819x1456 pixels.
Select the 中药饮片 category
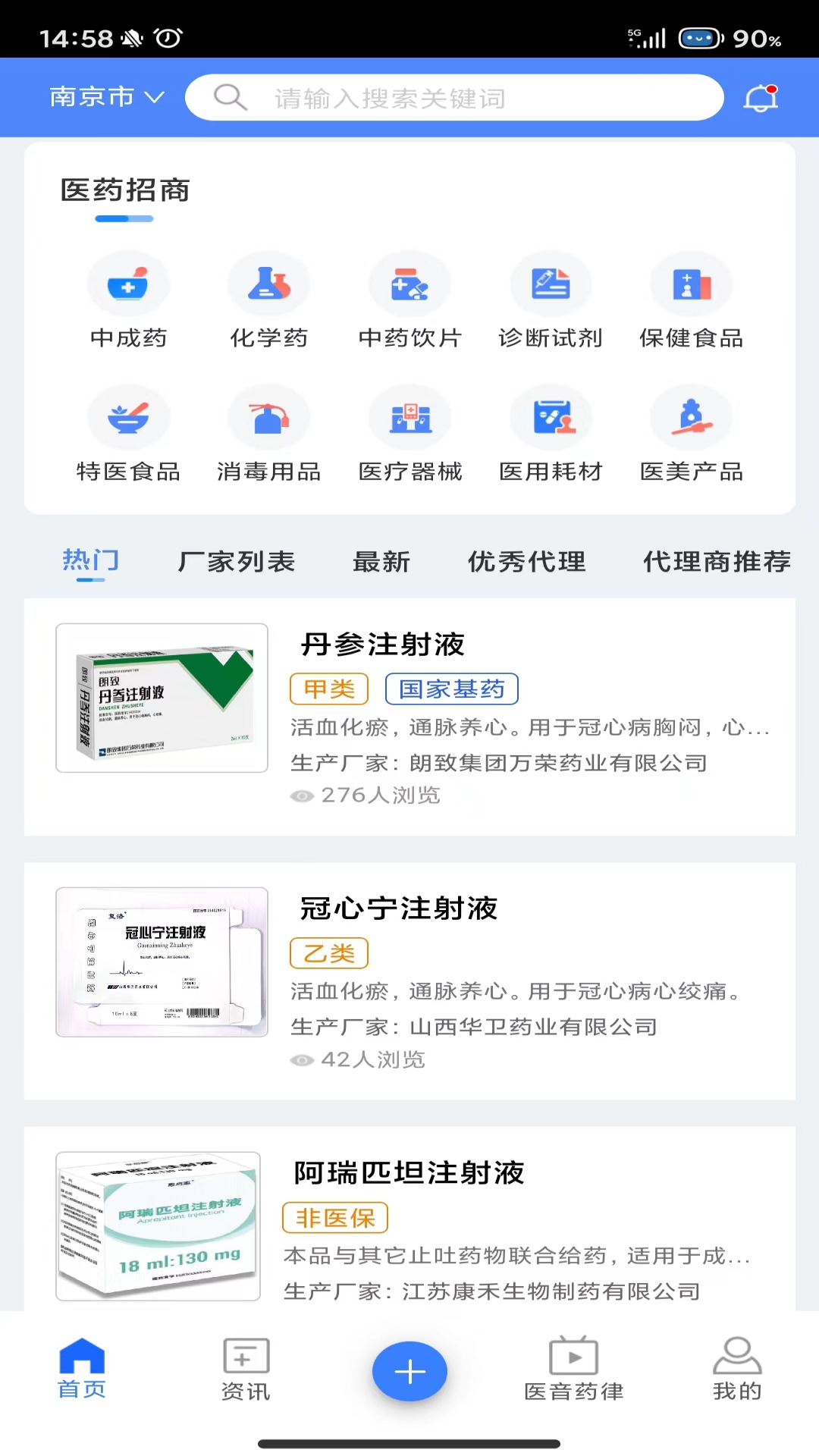409,301
